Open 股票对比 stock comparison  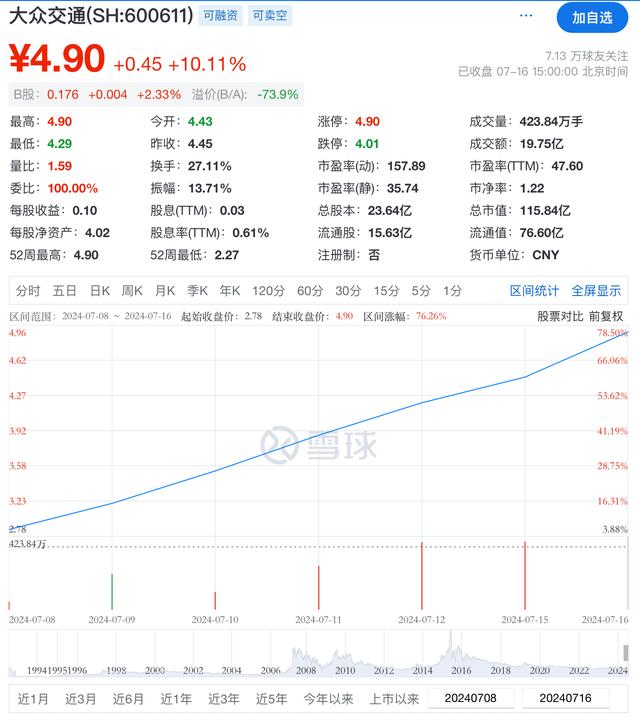[561, 316]
